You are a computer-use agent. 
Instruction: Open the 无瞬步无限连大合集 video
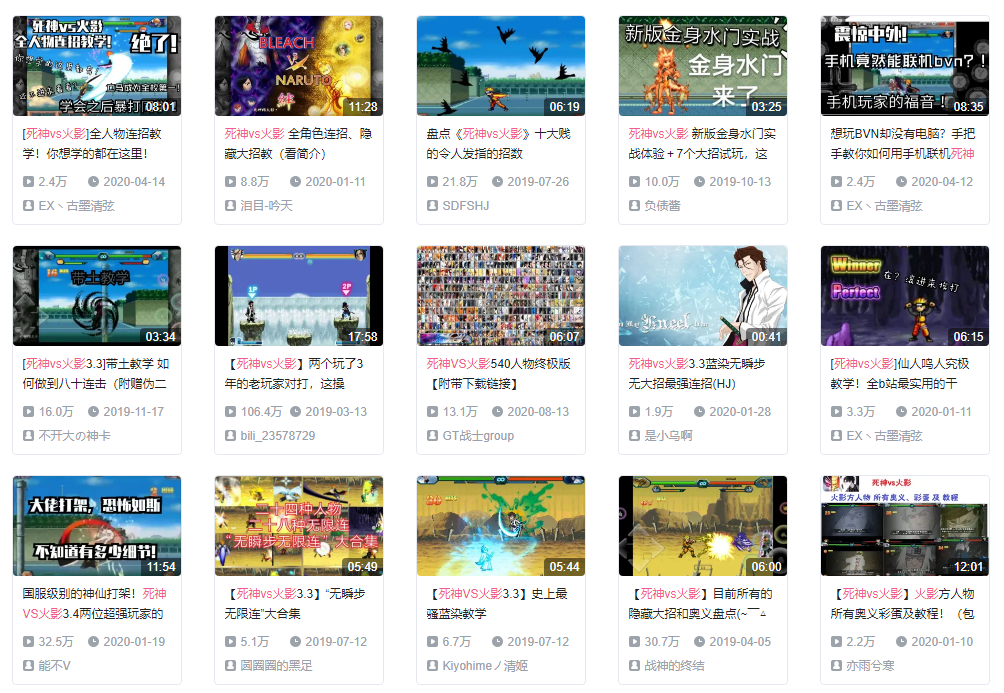click(299, 526)
